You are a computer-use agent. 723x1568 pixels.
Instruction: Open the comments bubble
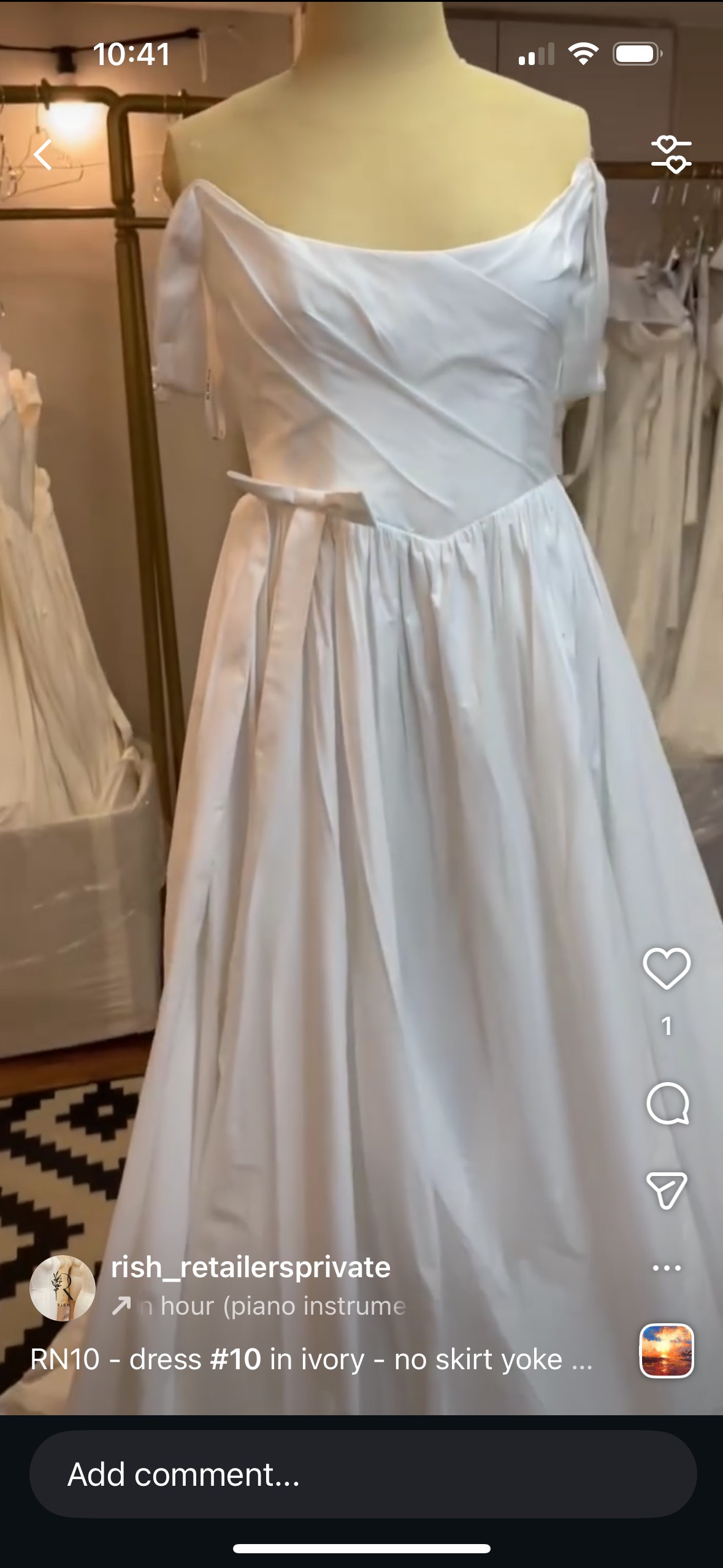[667, 1104]
